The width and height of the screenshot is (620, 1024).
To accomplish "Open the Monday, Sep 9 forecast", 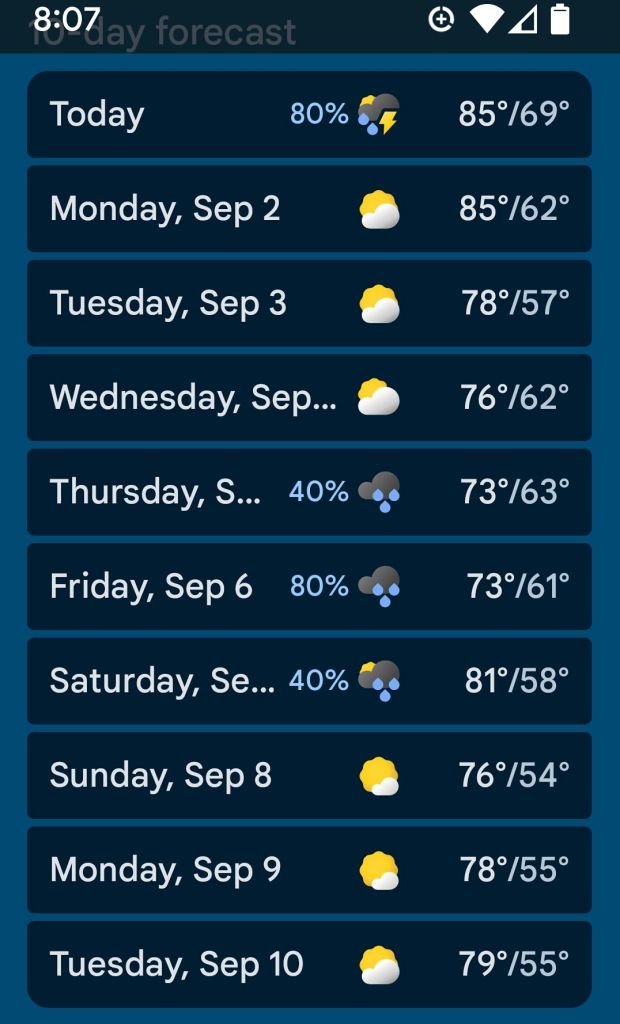I will tap(309, 870).
